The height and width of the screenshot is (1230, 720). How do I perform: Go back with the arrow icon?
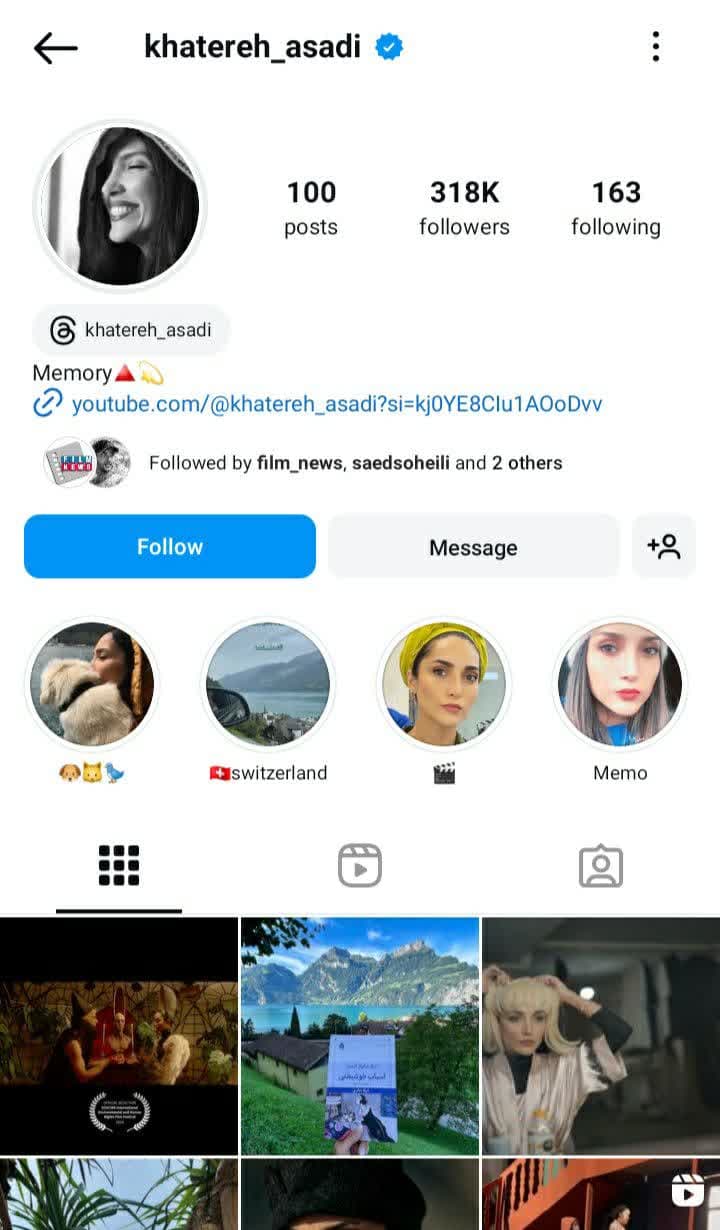[55, 47]
